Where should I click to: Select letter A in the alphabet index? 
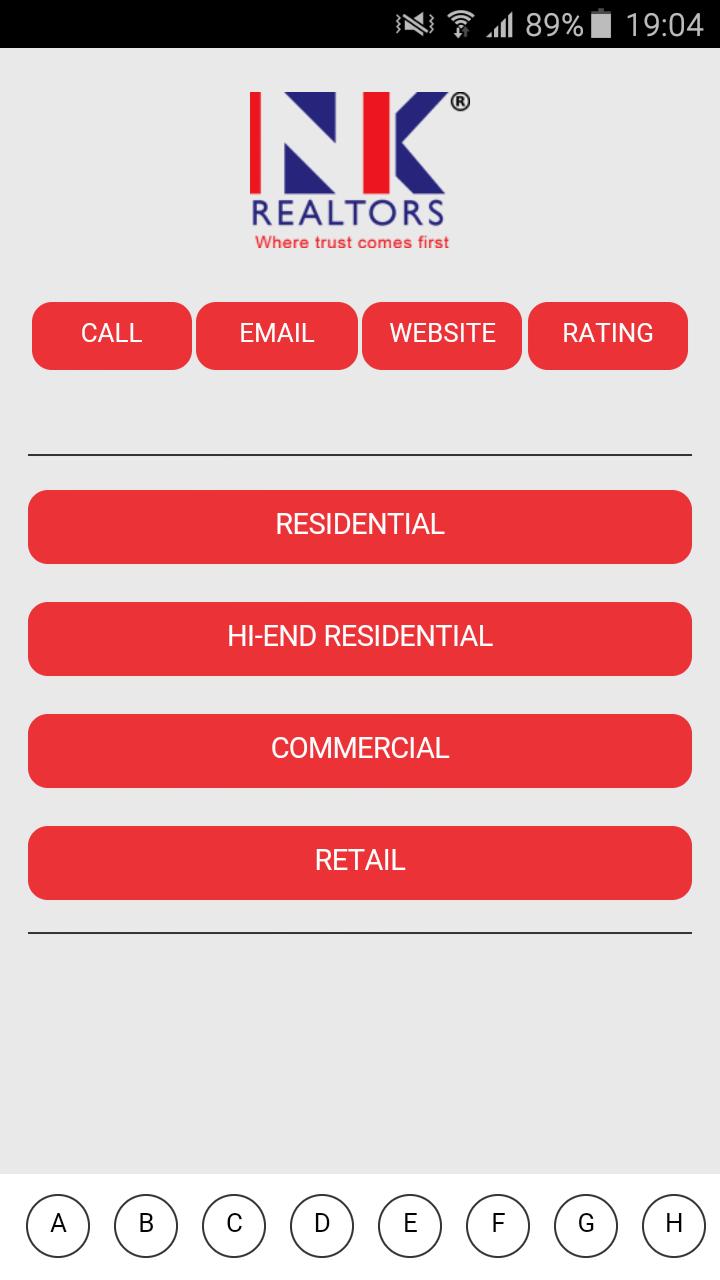click(58, 1225)
